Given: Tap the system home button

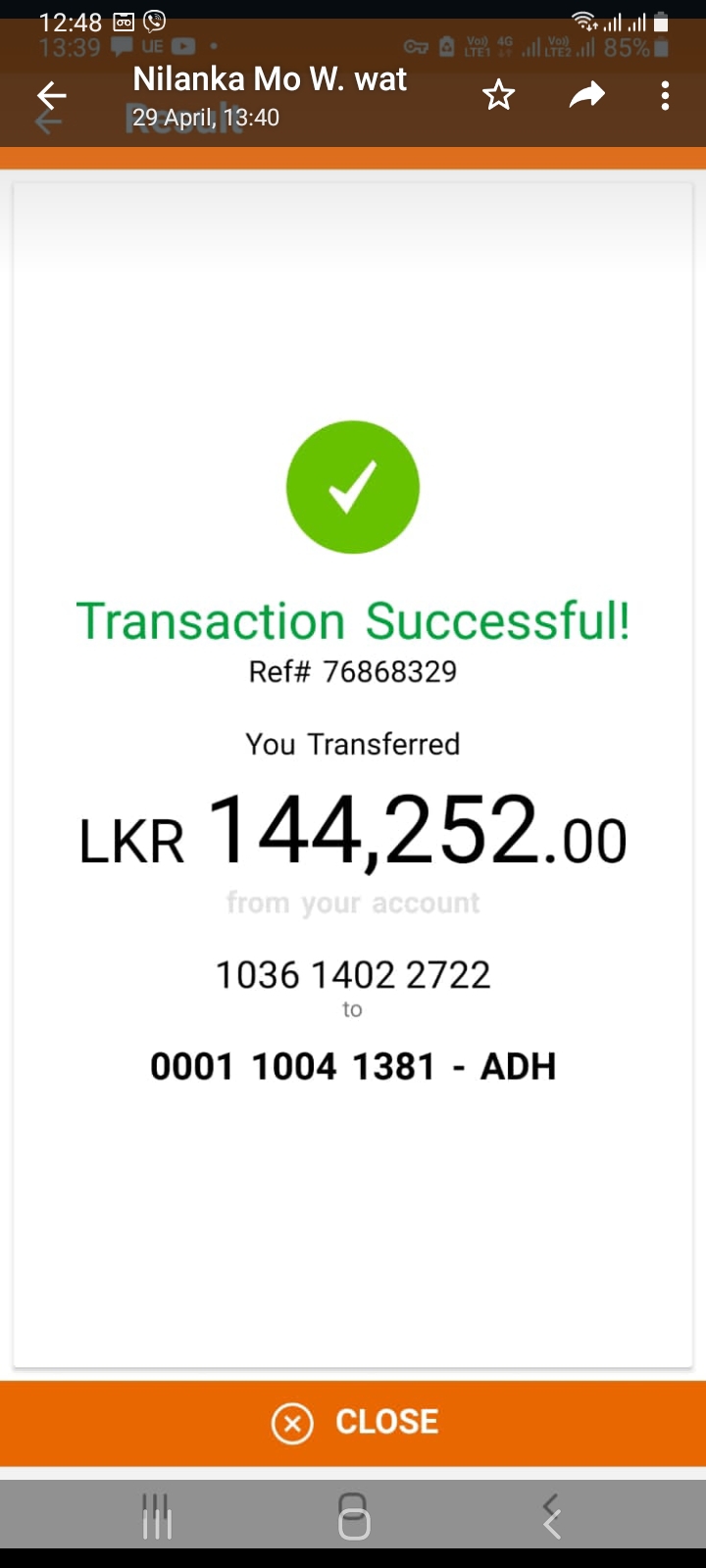Looking at the screenshot, I should click(353, 1515).
